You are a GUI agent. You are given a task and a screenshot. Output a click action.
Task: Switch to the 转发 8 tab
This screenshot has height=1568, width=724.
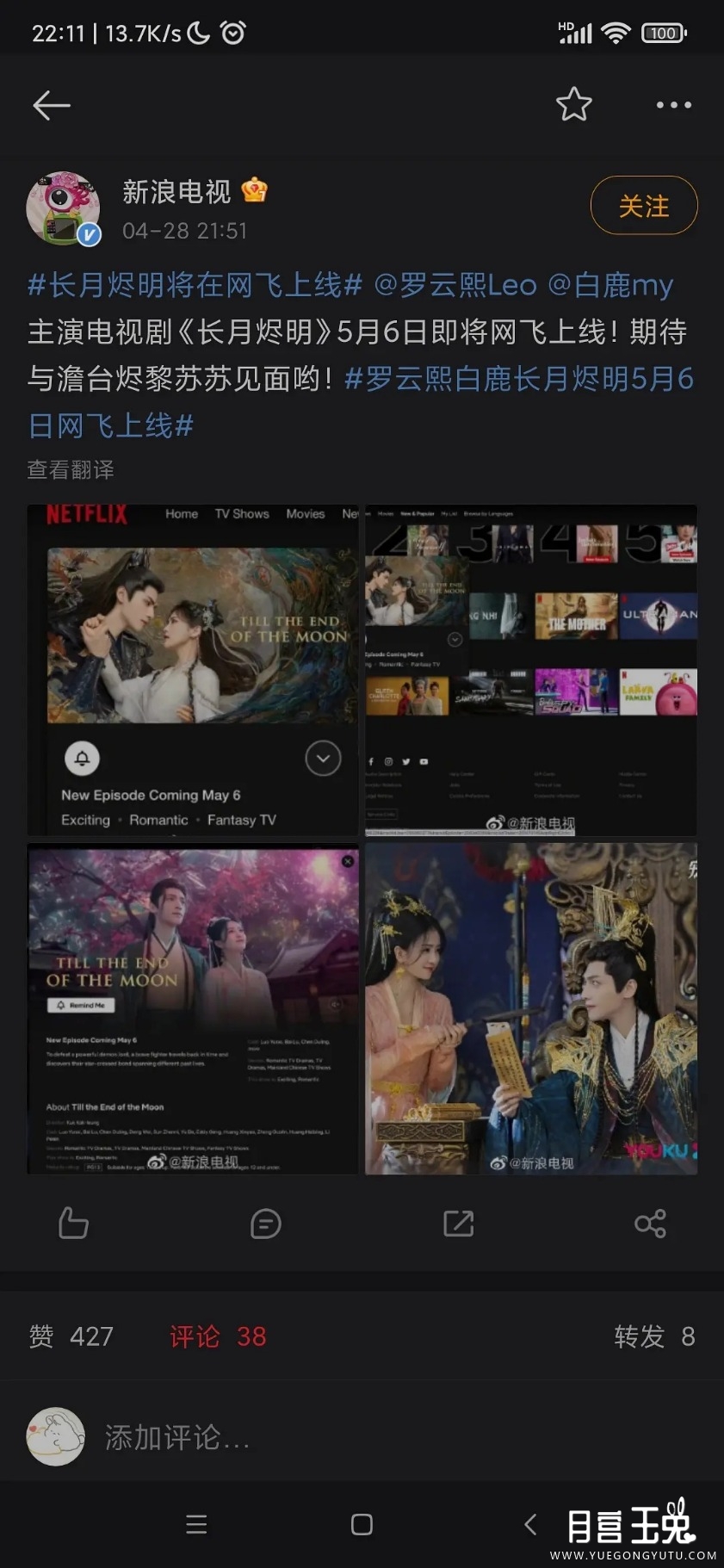653,1336
